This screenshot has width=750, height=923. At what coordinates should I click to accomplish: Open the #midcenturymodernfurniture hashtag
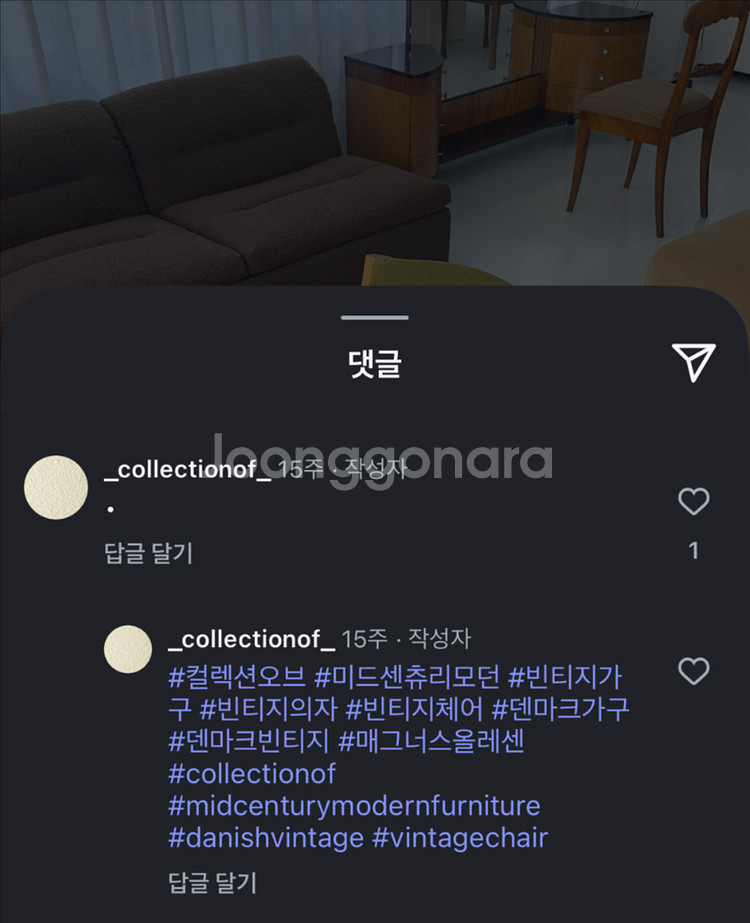(354, 805)
